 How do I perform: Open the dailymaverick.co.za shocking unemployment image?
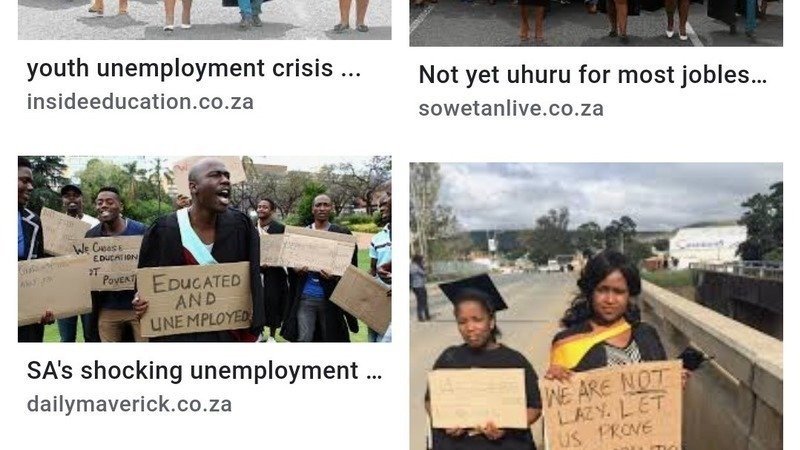coord(204,249)
